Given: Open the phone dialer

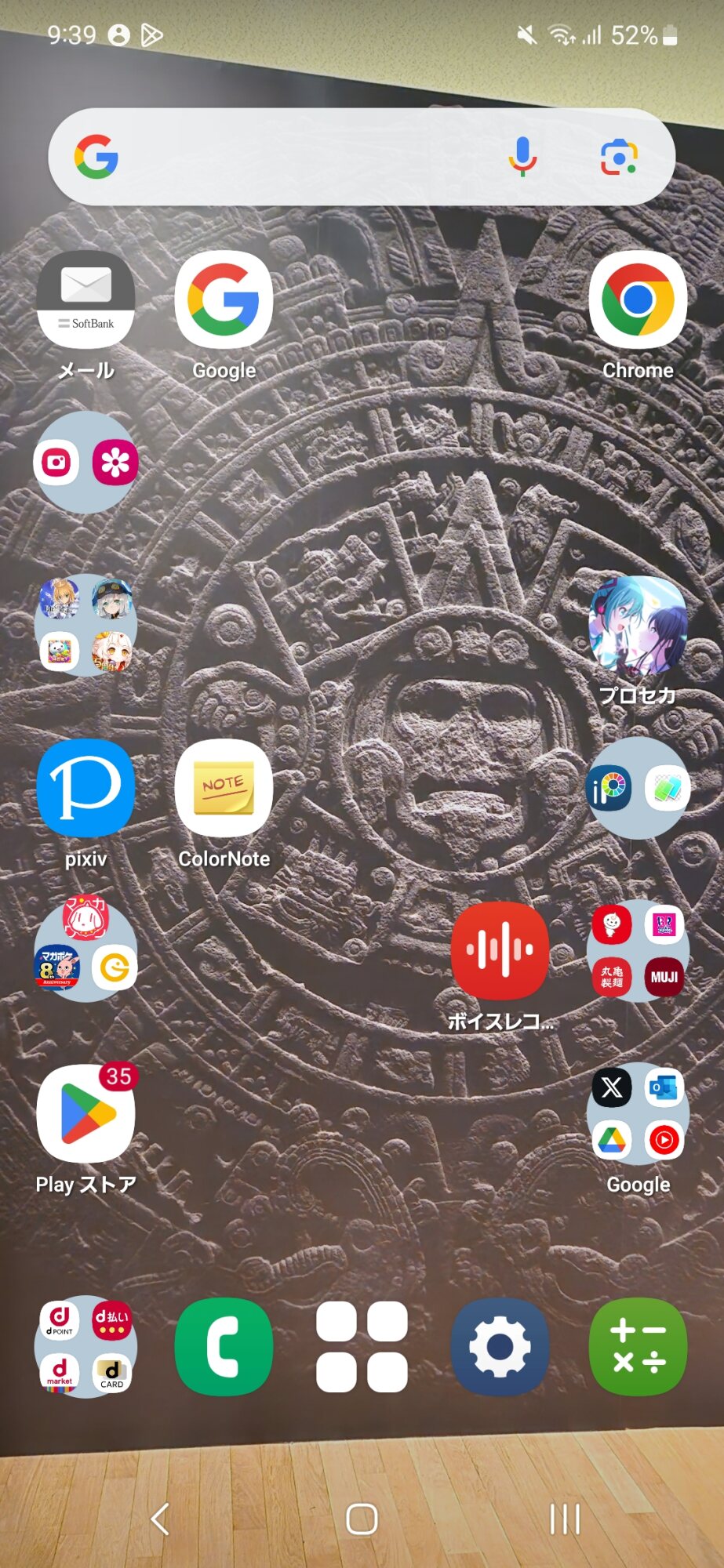Looking at the screenshot, I should point(224,1346).
